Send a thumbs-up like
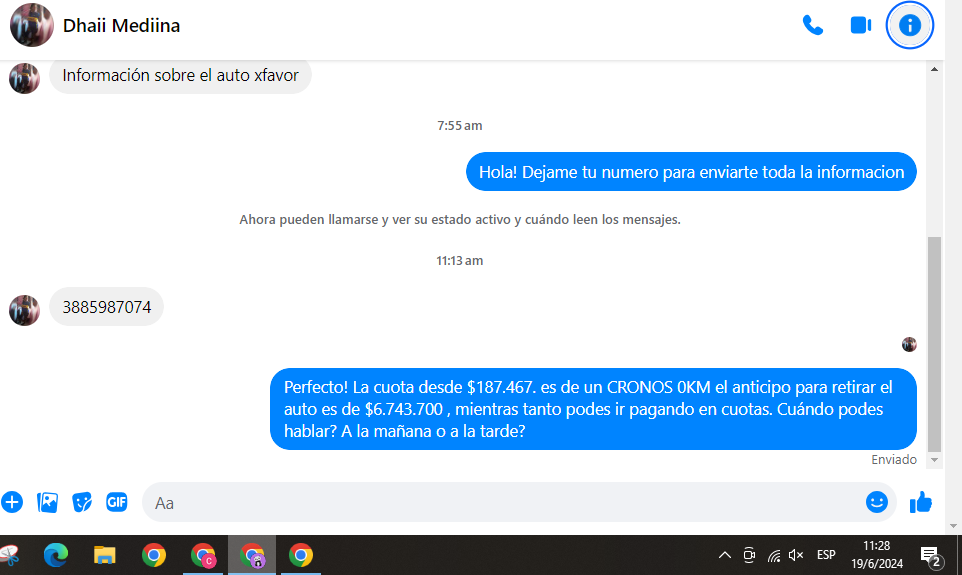The width and height of the screenshot is (962, 575). [x=921, y=502]
